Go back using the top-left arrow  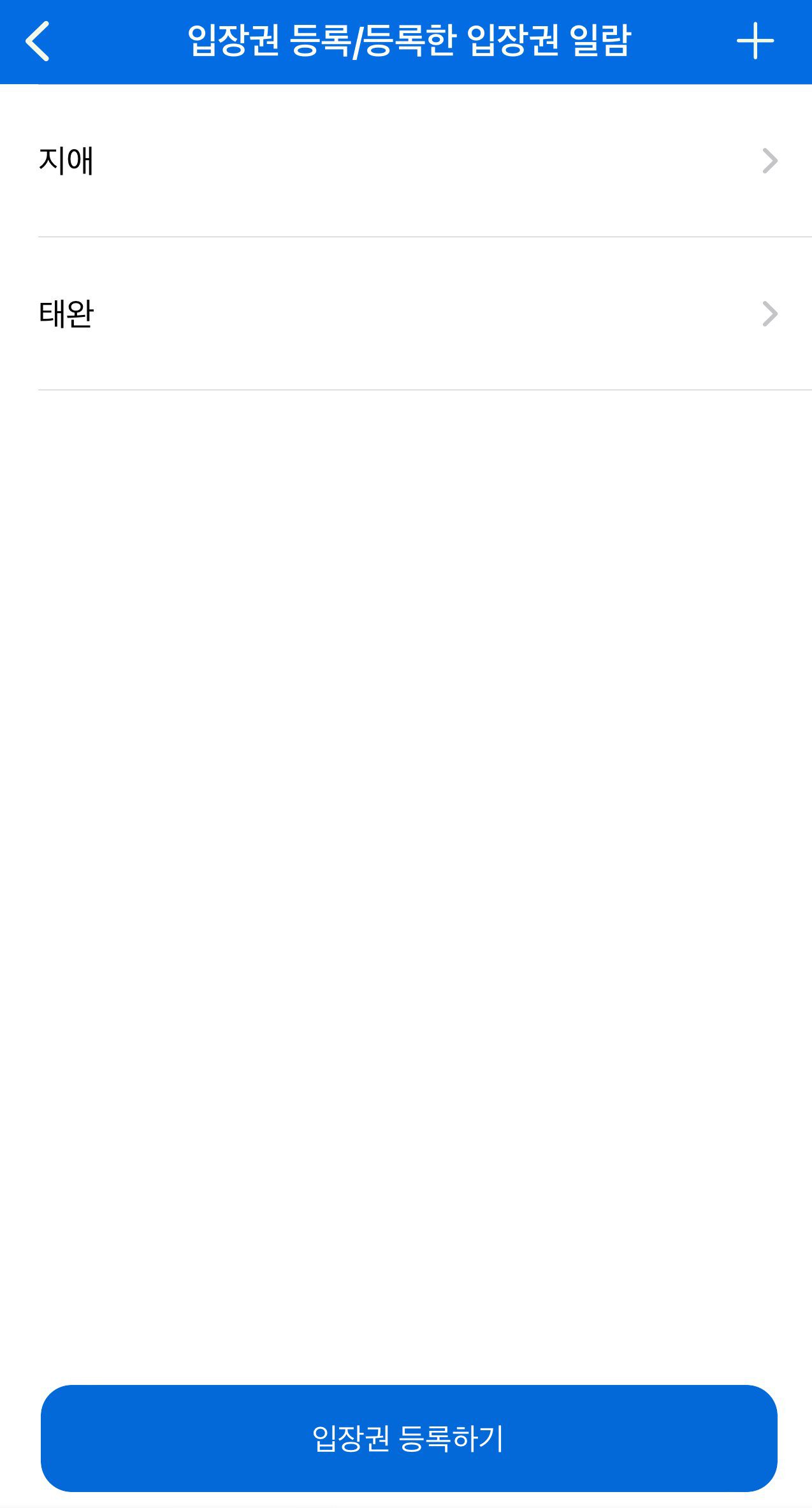38,41
